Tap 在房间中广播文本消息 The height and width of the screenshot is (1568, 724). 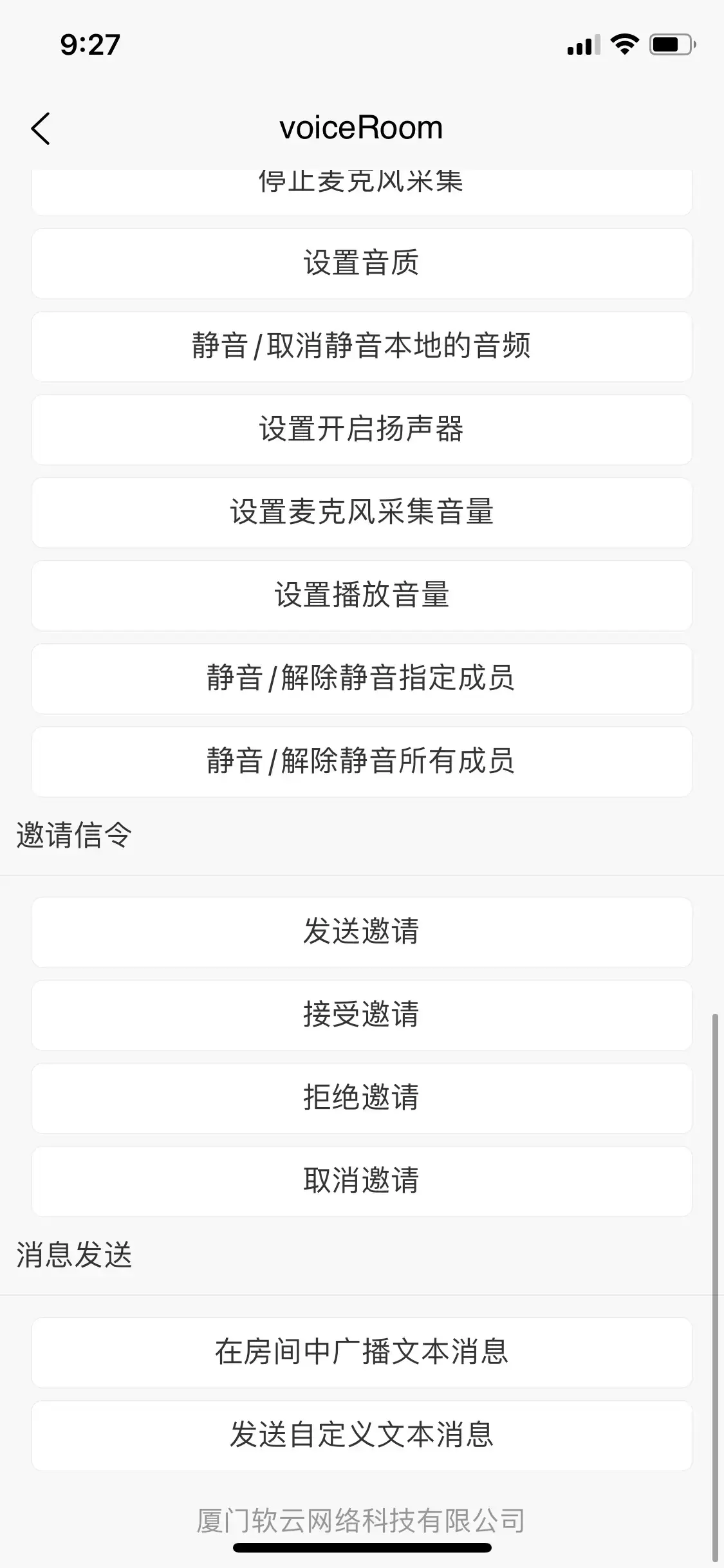[x=362, y=1352]
